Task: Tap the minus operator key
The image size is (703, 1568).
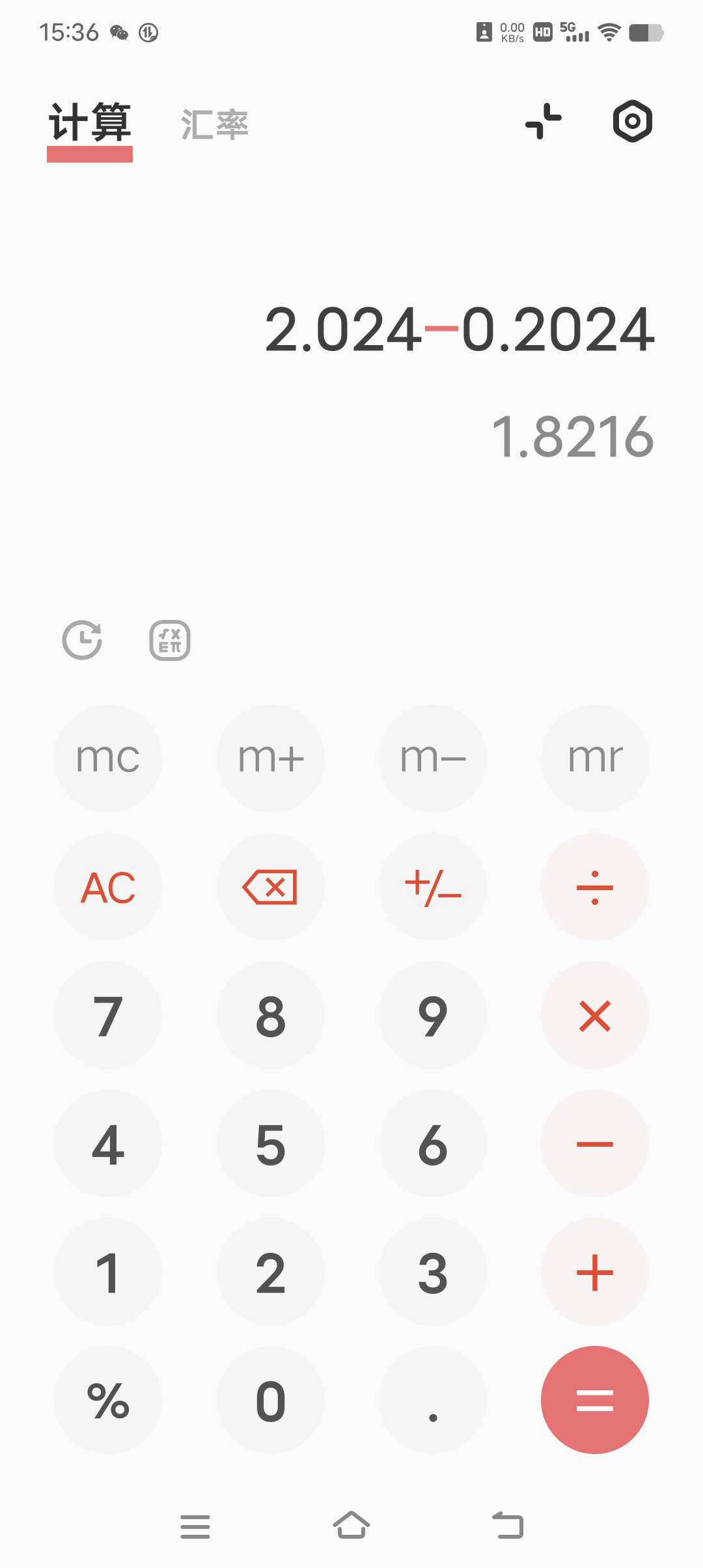Action: (x=594, y=1143)
